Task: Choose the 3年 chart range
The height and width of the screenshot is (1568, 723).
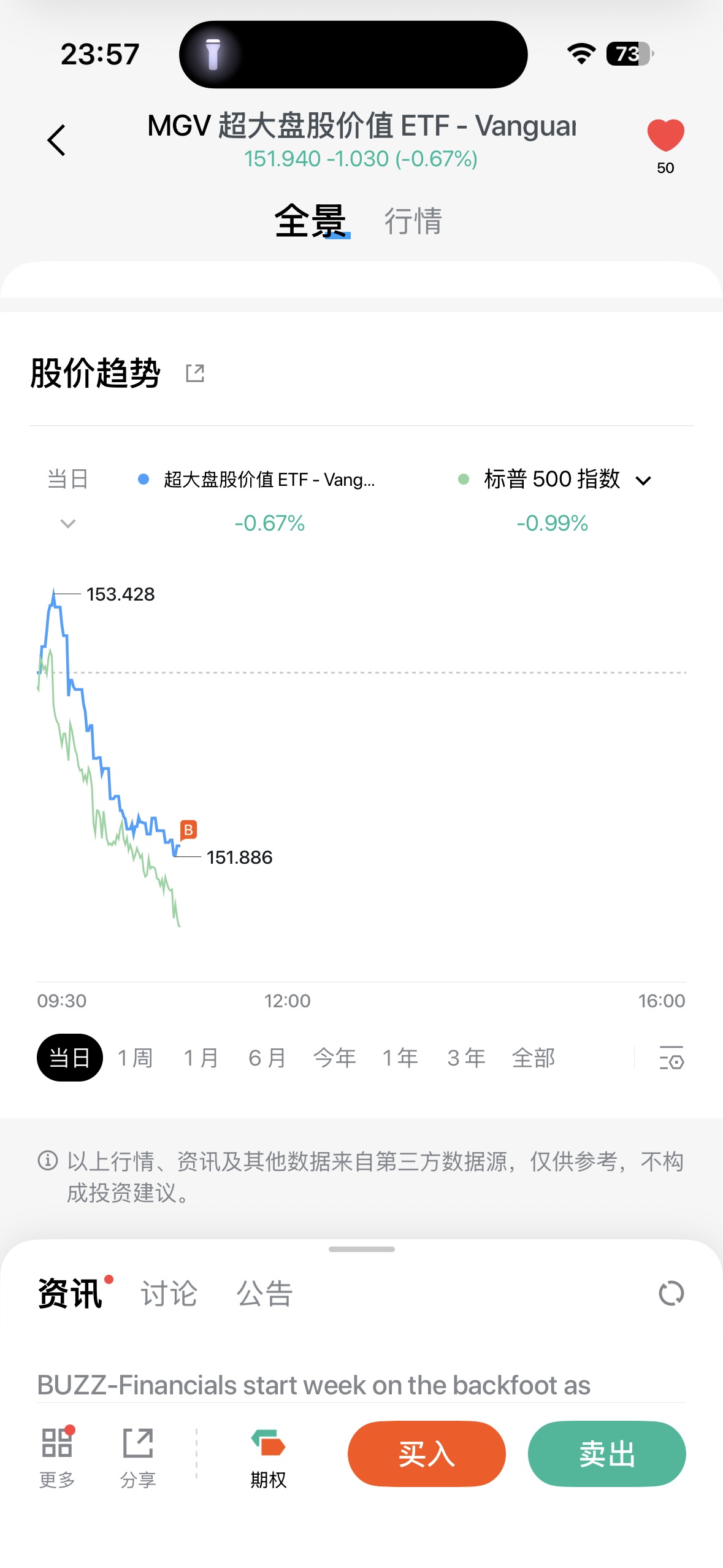Action: click(x=467, y=1058)
